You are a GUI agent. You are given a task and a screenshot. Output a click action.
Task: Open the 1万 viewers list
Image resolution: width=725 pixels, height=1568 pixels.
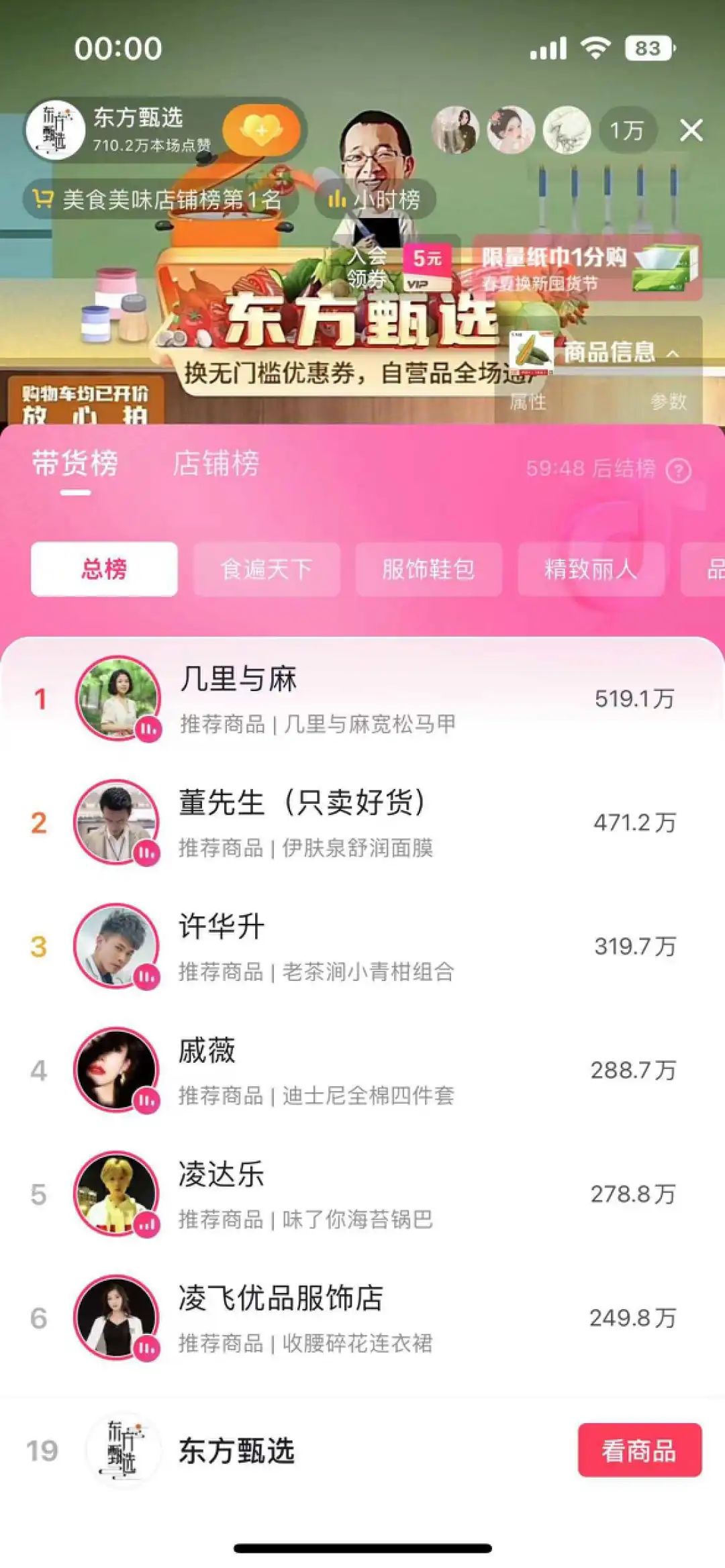(x=626, y=130)
